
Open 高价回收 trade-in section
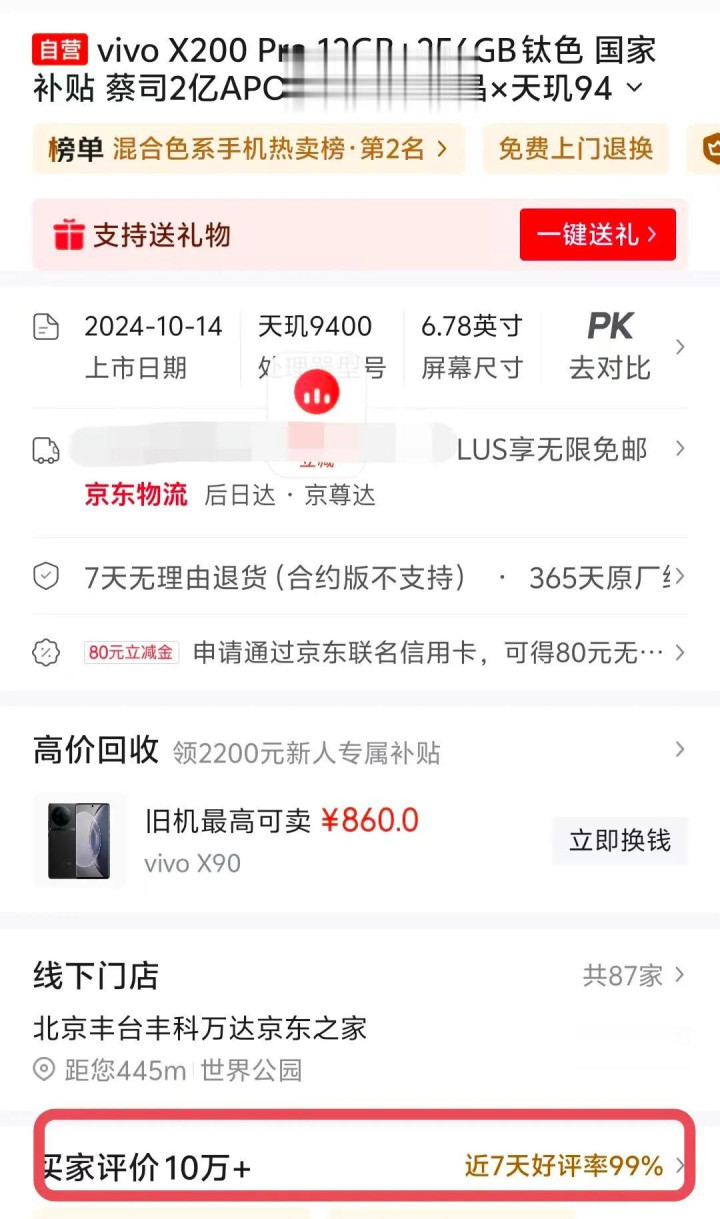360,751
